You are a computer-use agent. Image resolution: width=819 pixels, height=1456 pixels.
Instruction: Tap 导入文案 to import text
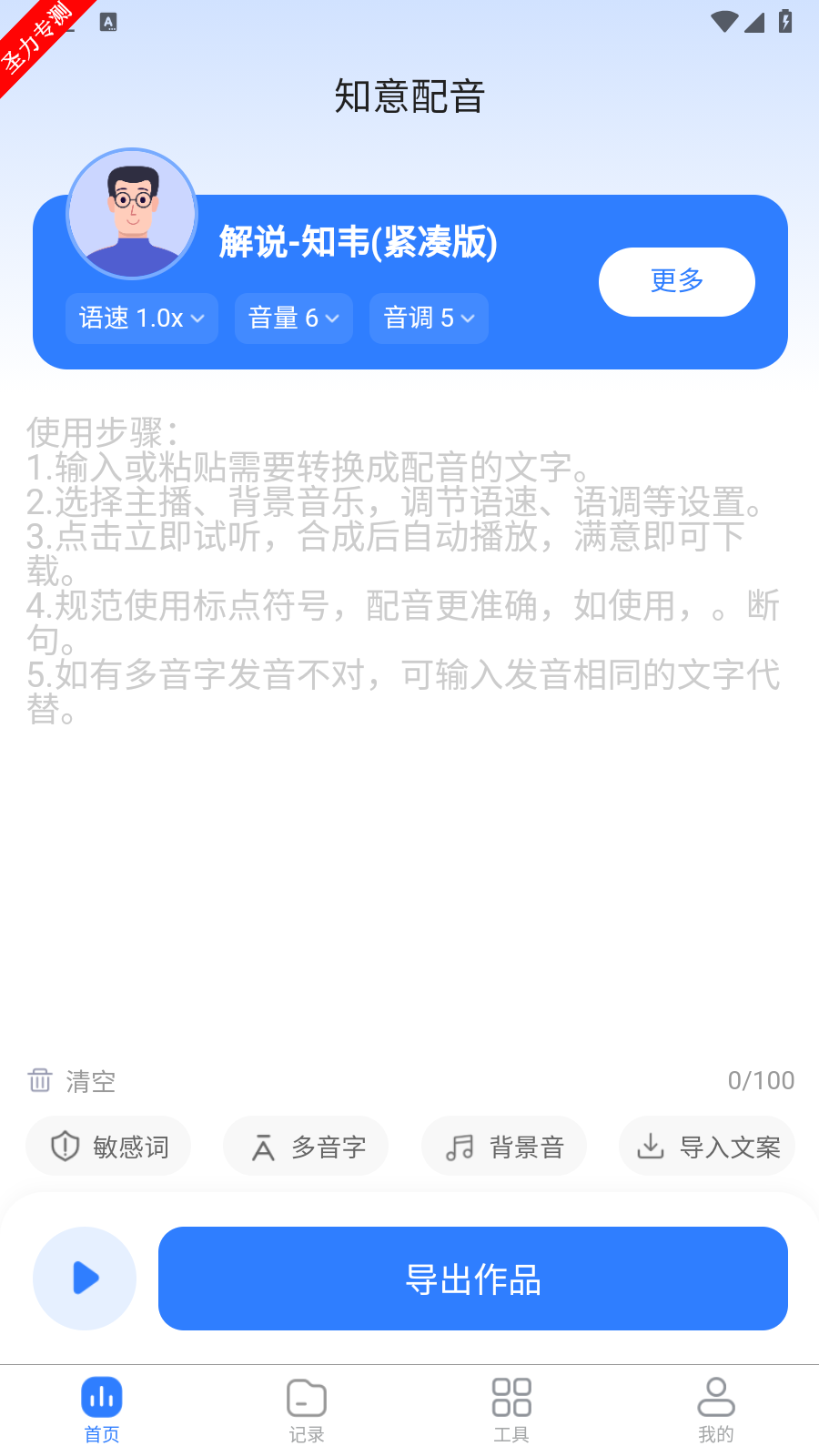point(707,1147)
